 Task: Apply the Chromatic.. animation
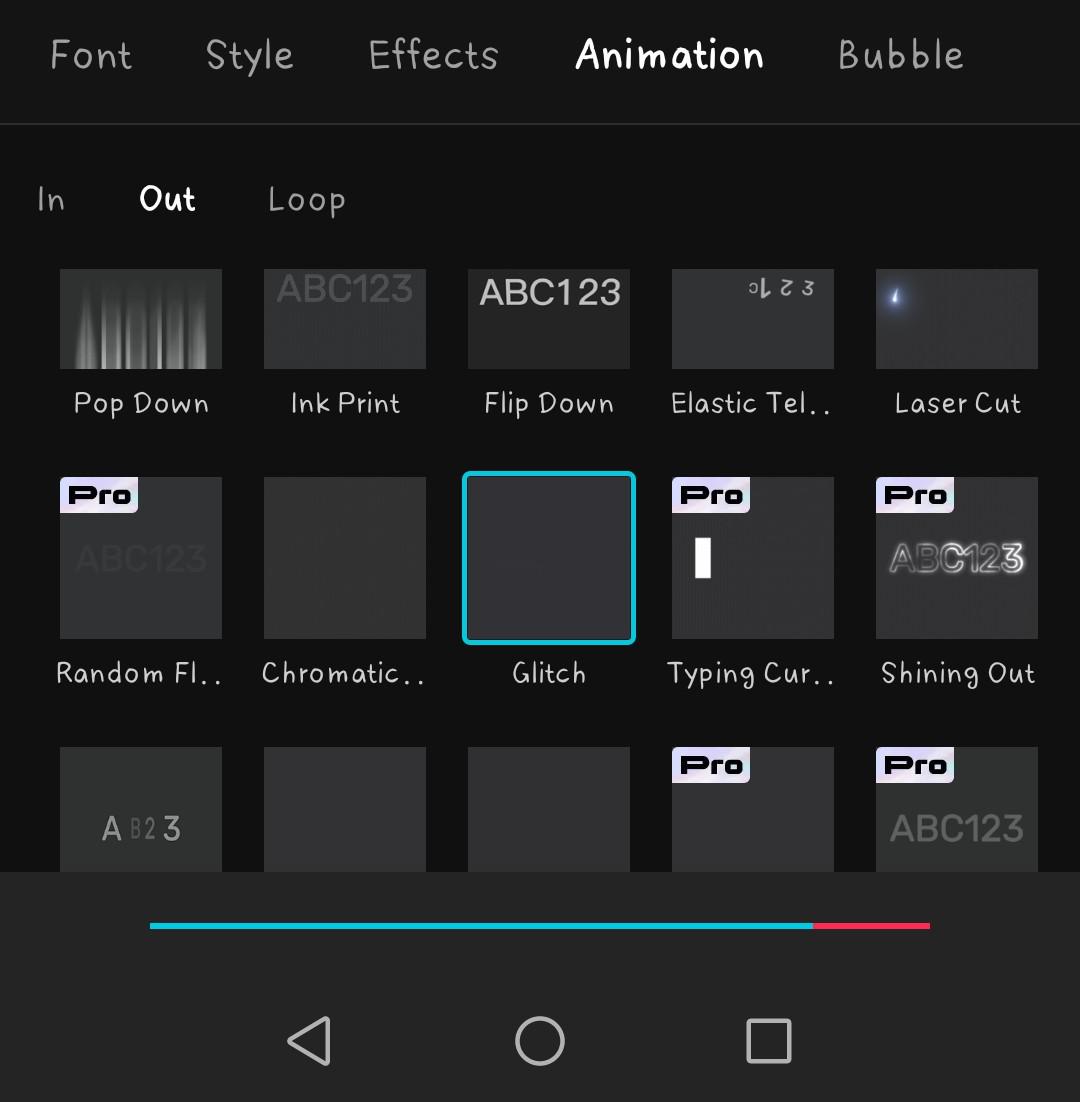point(345,558)
